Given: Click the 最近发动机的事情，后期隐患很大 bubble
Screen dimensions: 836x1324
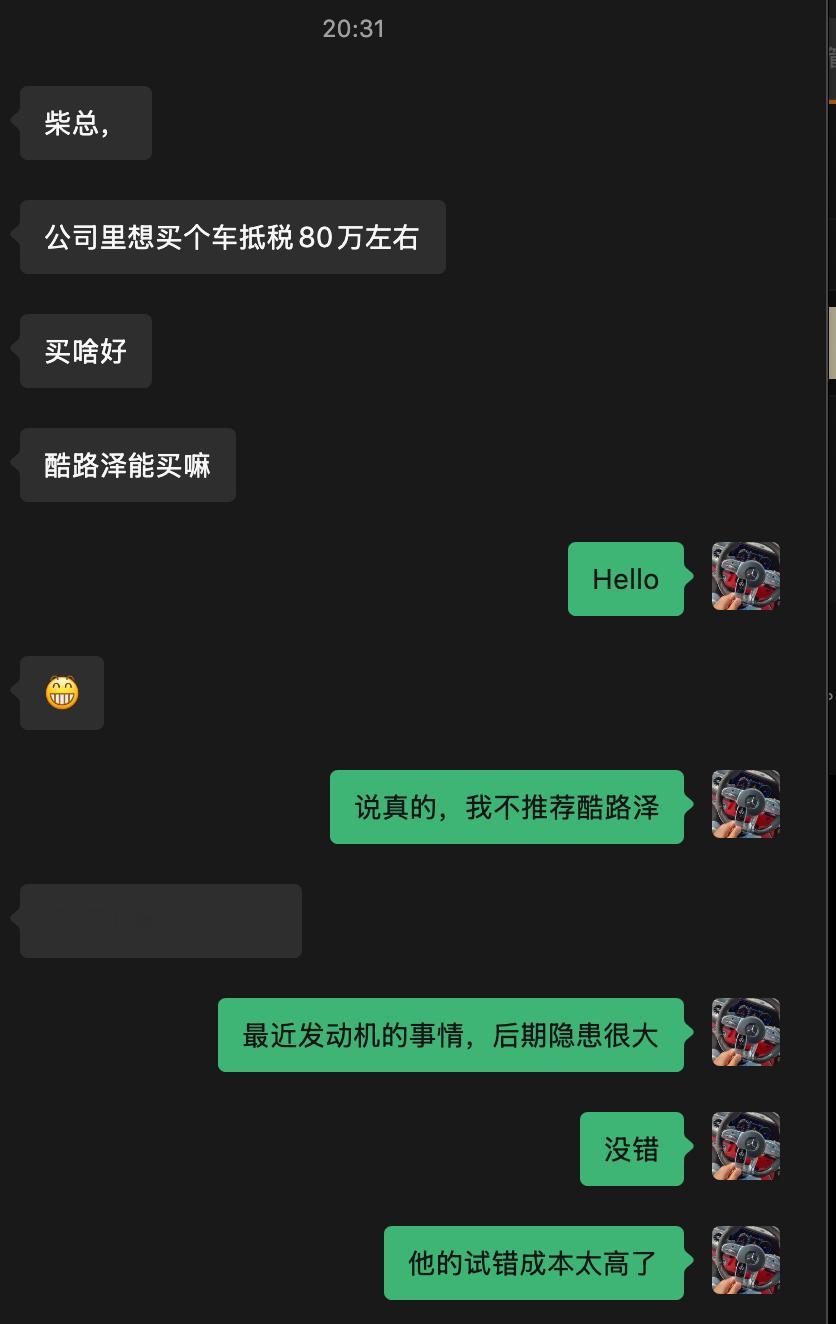Looking at the screenshot, I should coord(450,1034).
